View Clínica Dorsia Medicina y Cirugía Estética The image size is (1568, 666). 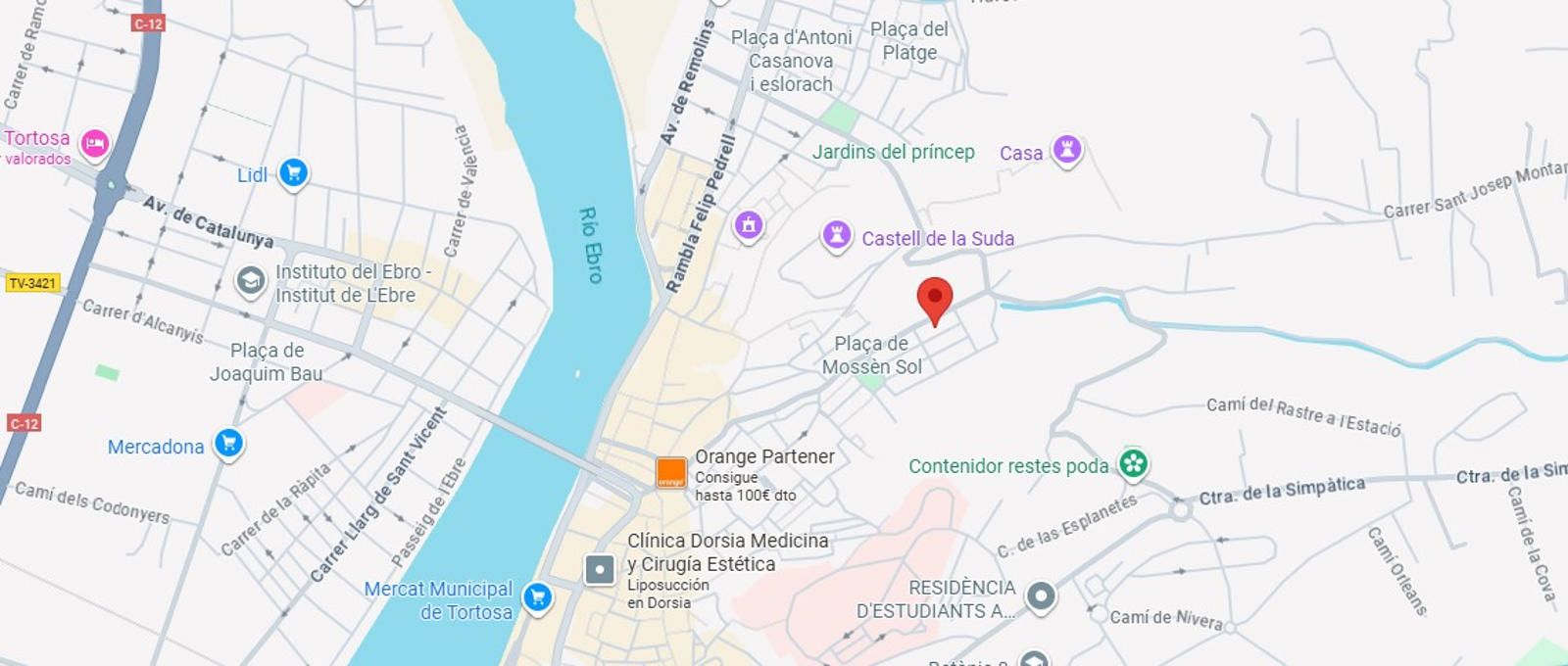pyautogui.click(x=599, y=569)
